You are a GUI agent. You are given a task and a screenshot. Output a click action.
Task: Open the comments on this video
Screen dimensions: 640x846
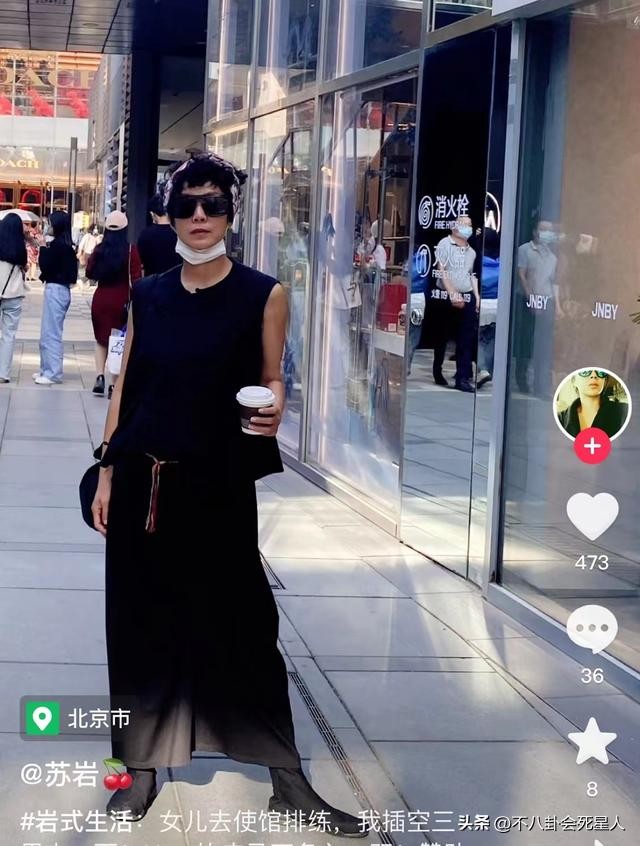pyautogui.click(x=592, y=629)
